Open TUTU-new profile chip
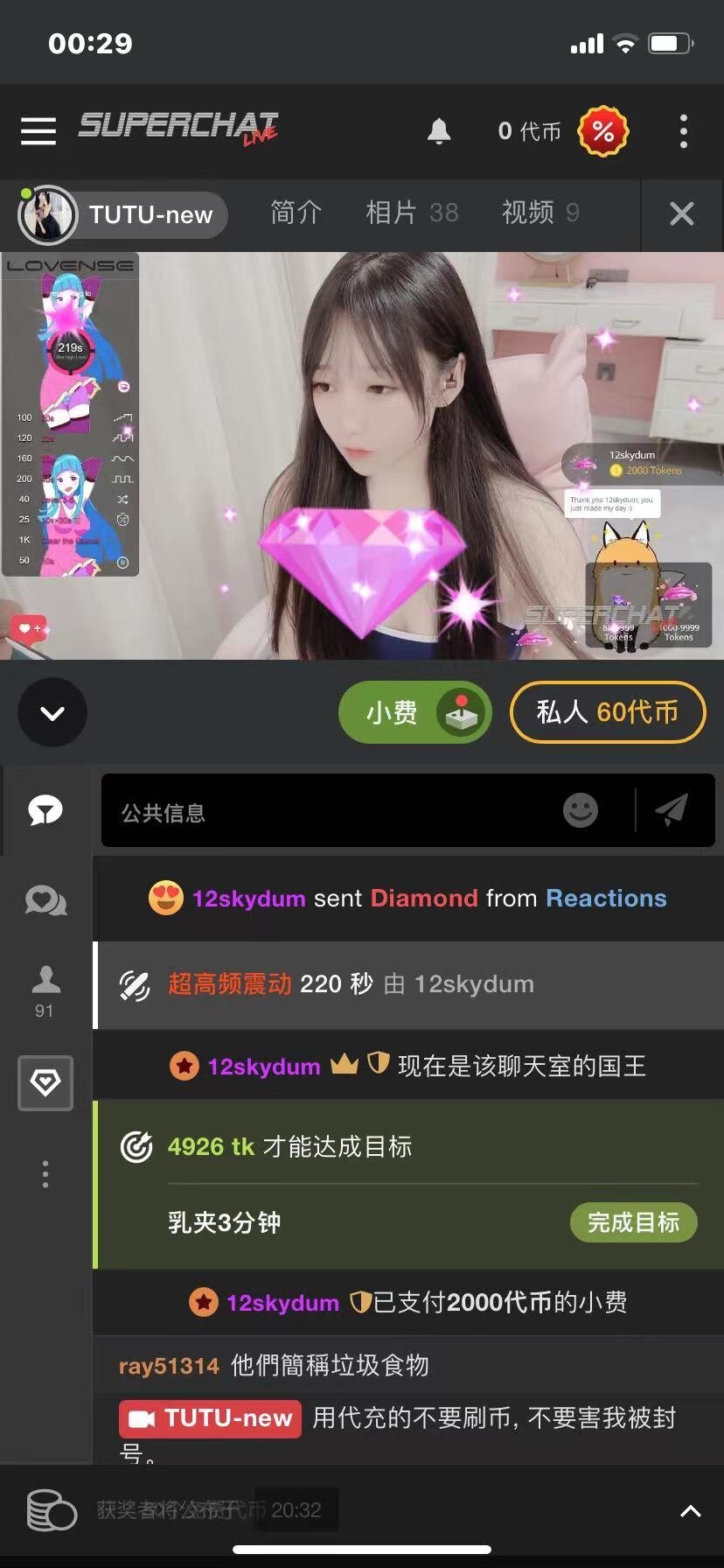This screenshot has height=1568, width=724. click(123, 214)
